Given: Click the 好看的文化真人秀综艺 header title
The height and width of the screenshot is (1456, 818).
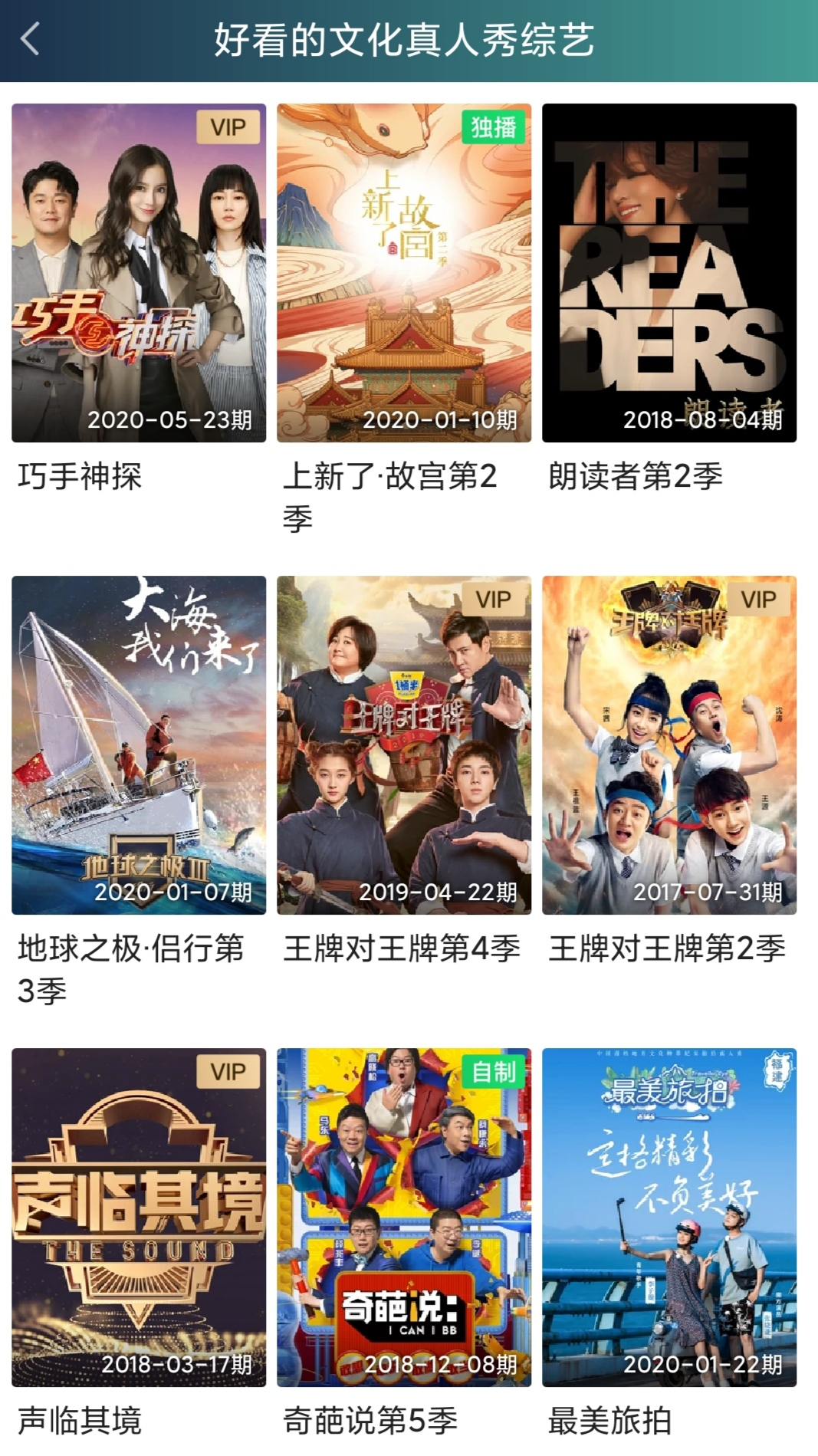Looking at the screenshot, I should click(x=409, y=41).
